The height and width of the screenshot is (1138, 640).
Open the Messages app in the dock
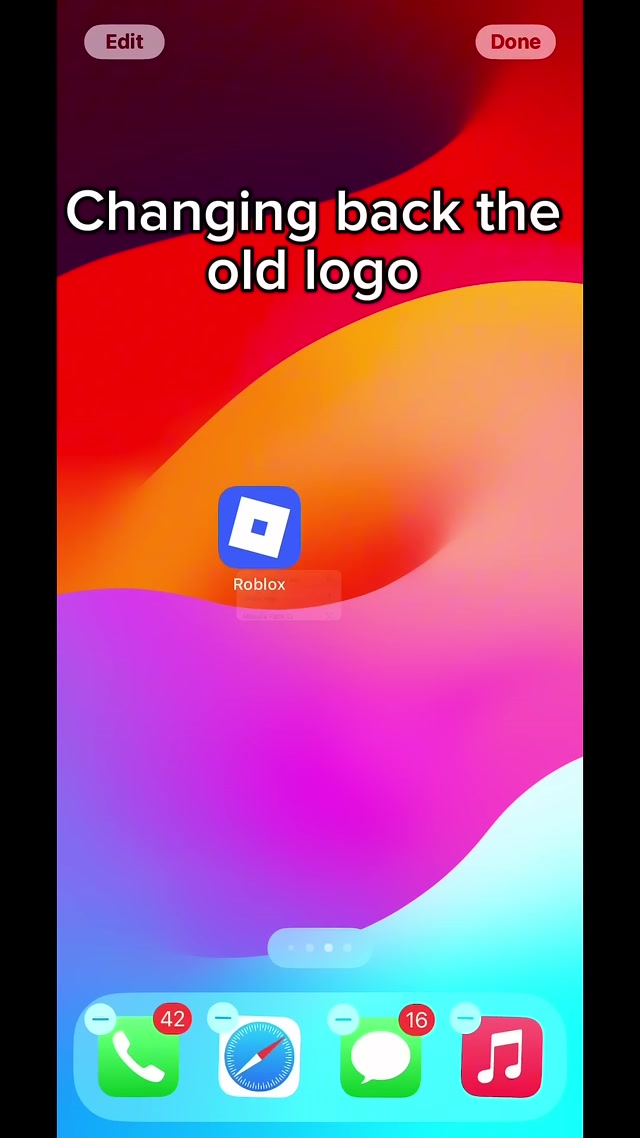pos(381,1057)
